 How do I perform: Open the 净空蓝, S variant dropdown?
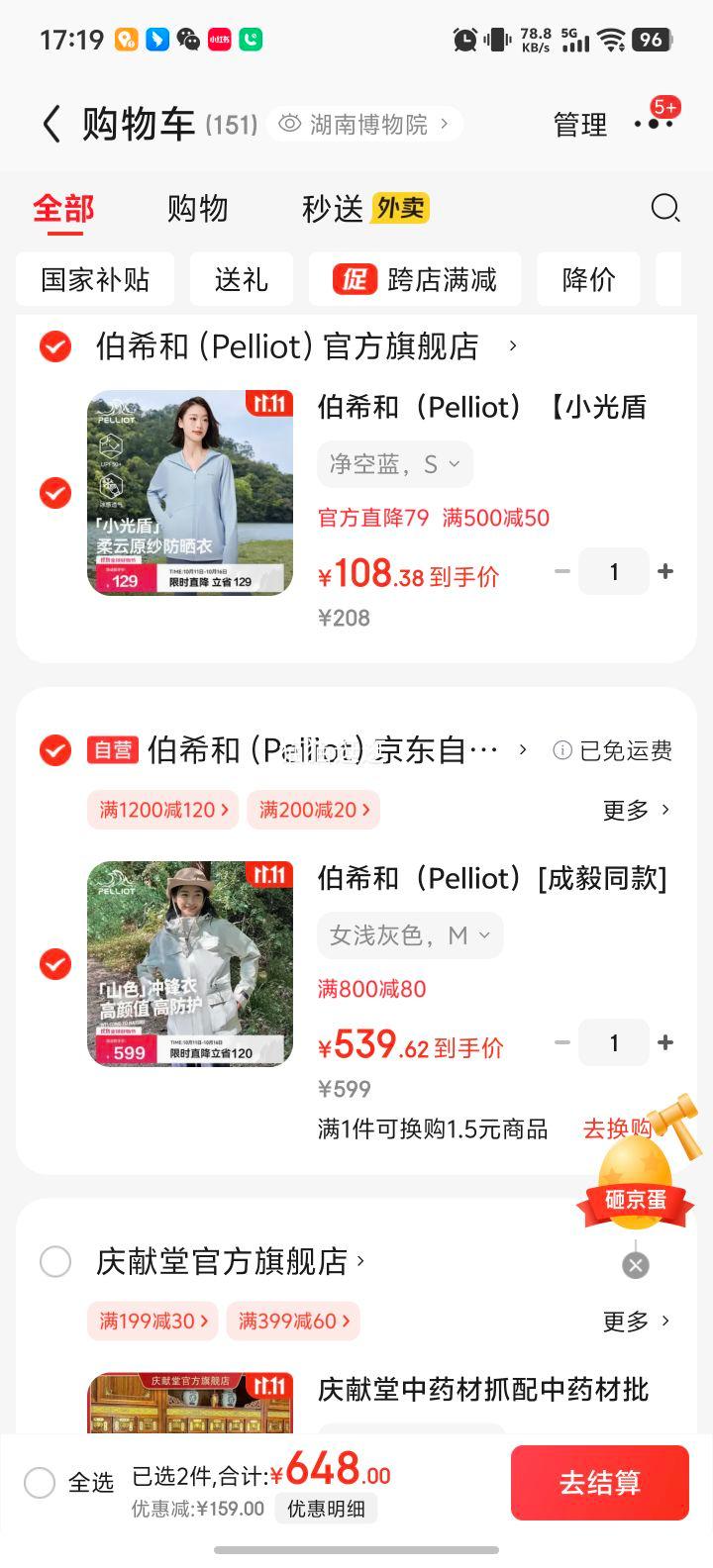point(395,464)
